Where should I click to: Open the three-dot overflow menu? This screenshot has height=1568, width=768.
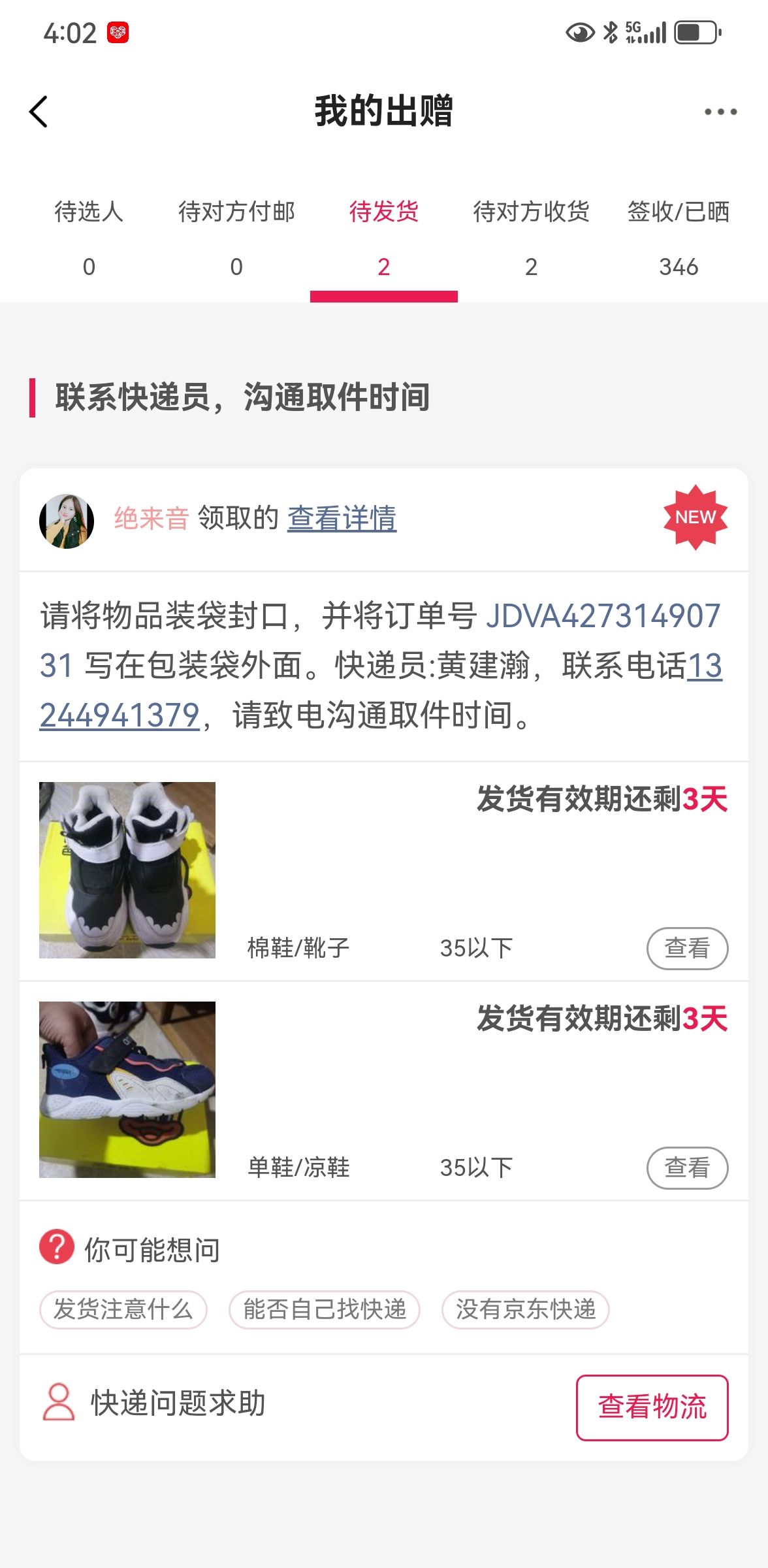point(720,112)
